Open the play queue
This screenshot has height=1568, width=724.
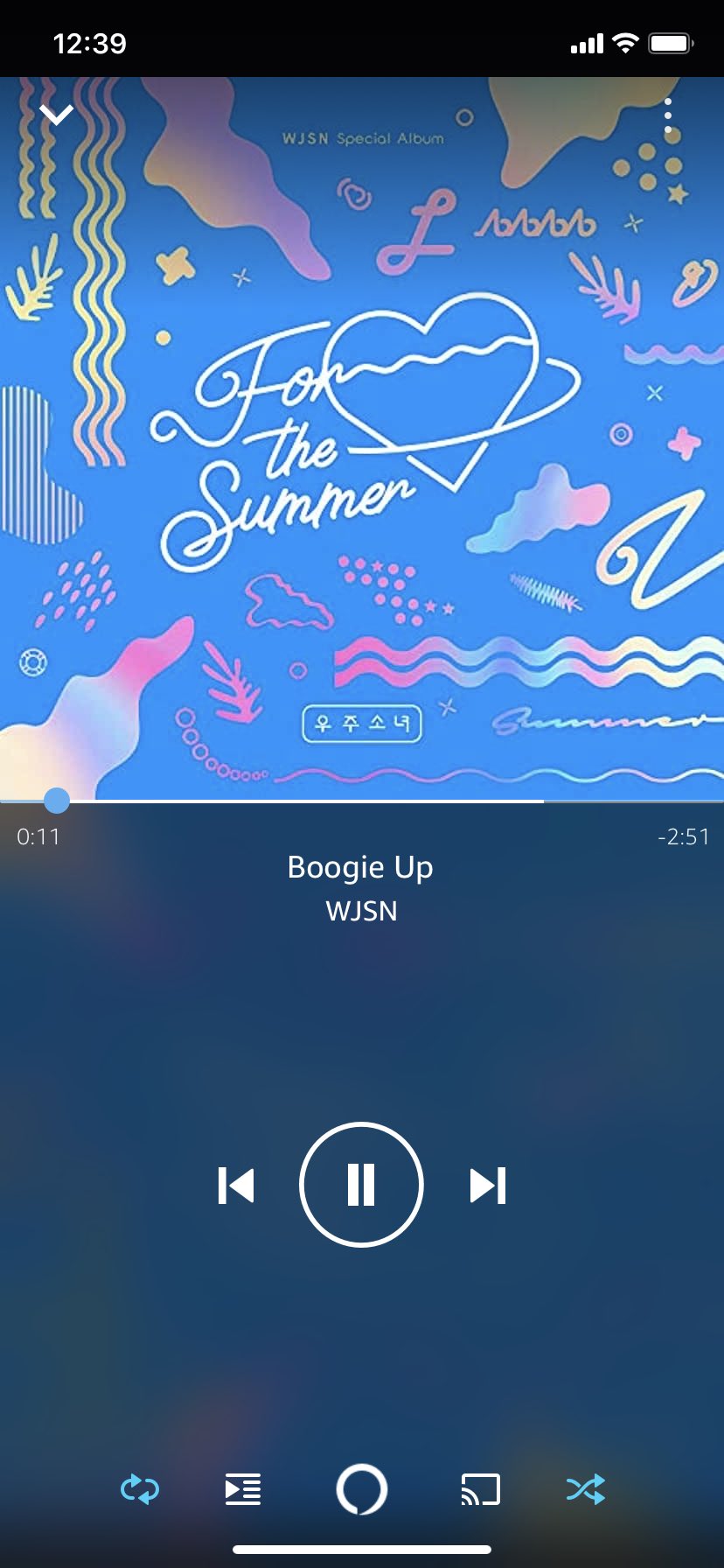(243, 1488)
